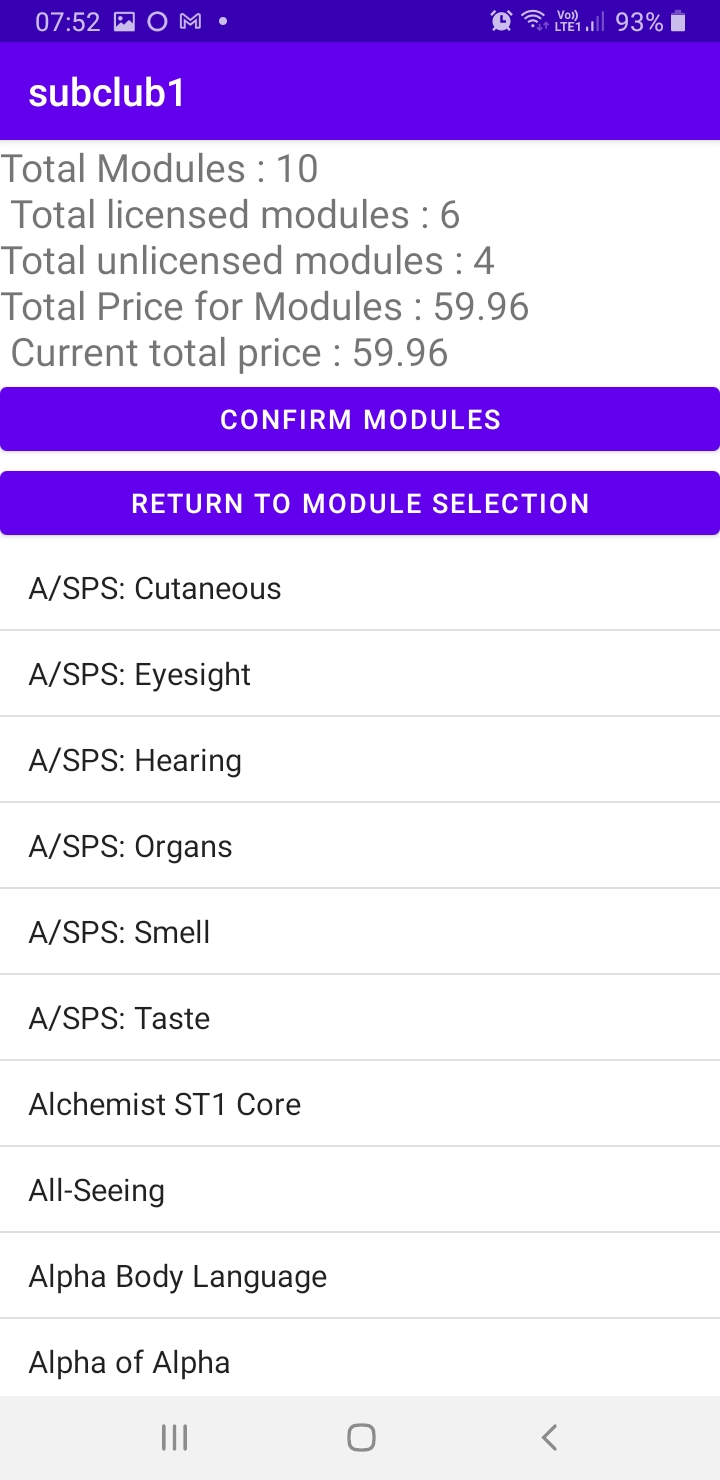Choose A/SPS: Hearing from the list

[x=360, y=760]
